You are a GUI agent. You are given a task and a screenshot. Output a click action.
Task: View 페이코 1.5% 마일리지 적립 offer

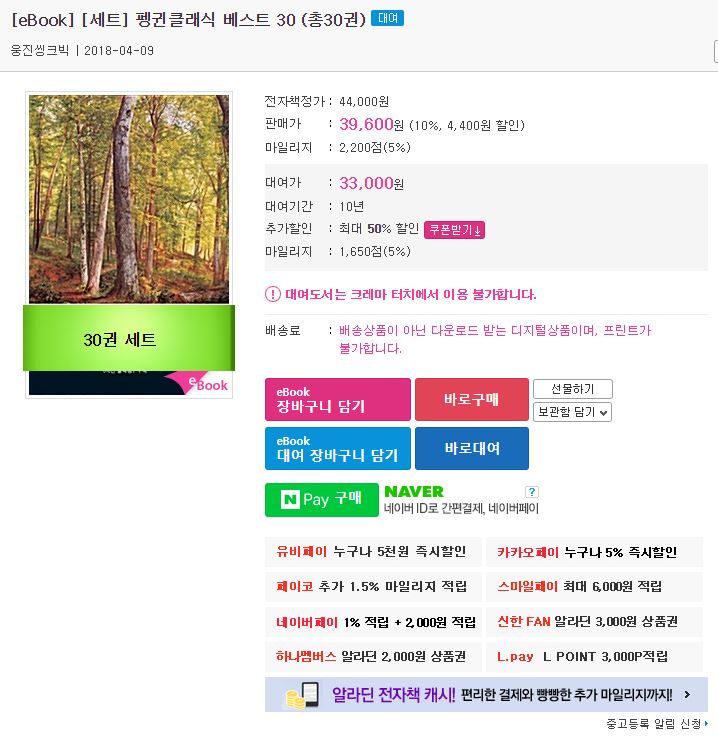click(374, 587)
